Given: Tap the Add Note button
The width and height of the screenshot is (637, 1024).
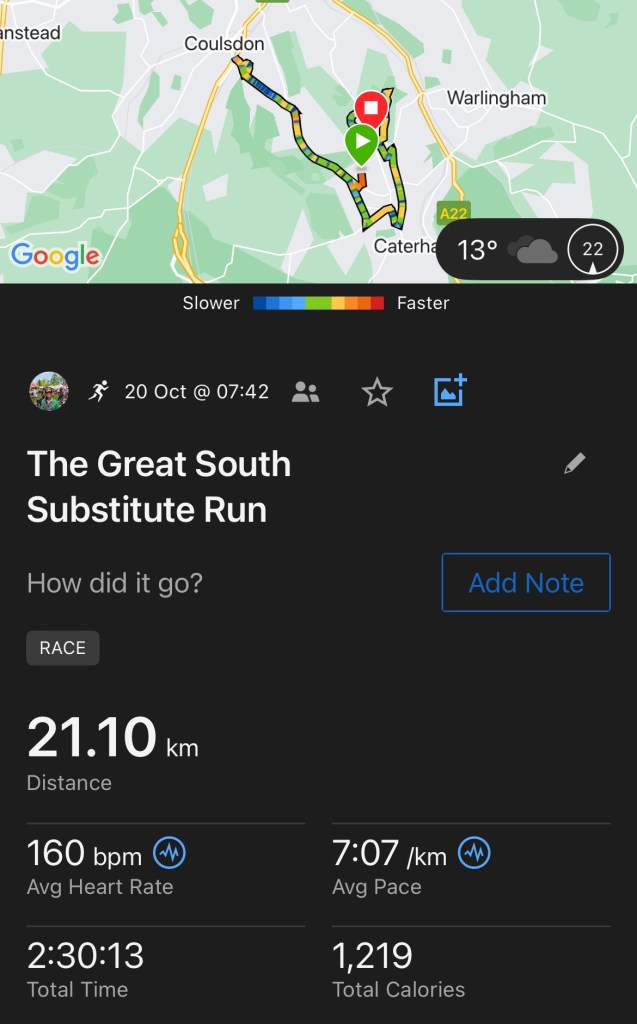Looking at the screenshot, I should click(525, 582).
